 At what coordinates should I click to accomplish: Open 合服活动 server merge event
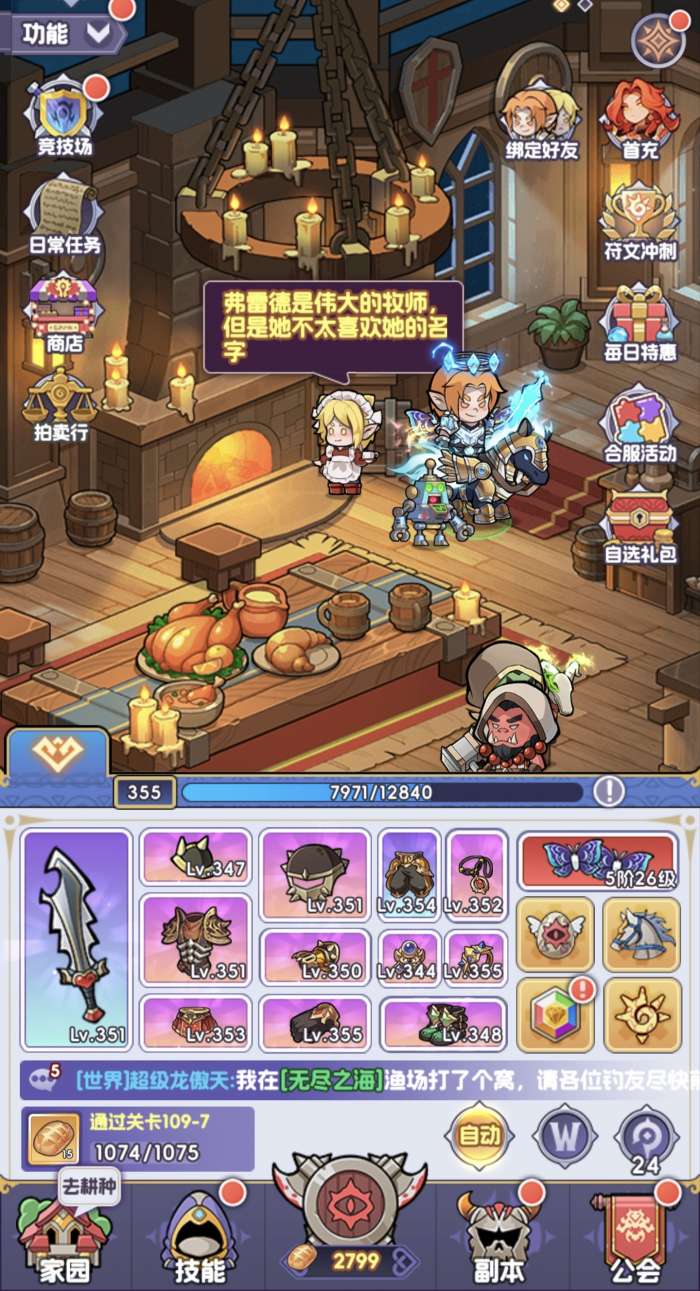tap(639, 425)
